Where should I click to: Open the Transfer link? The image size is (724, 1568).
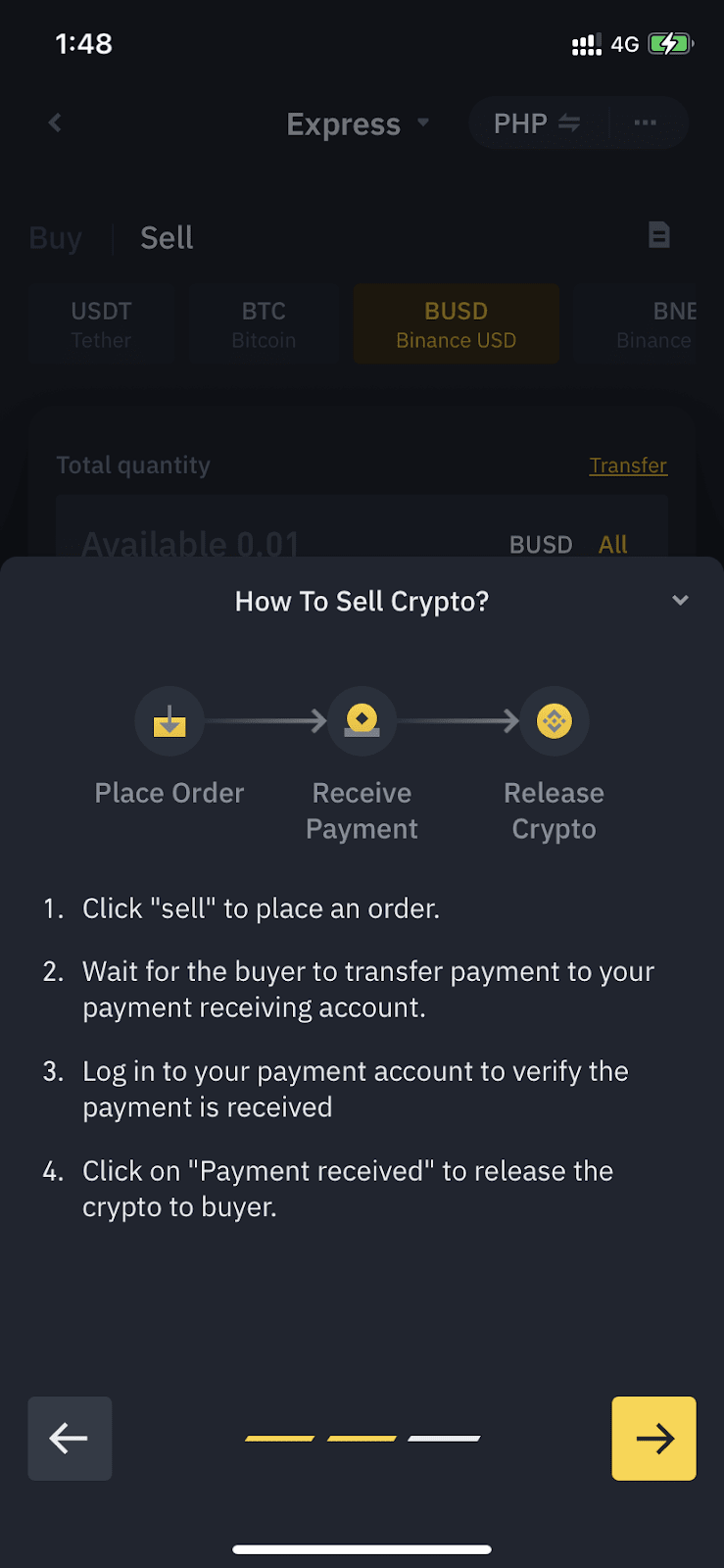click(x=628, y=465)
